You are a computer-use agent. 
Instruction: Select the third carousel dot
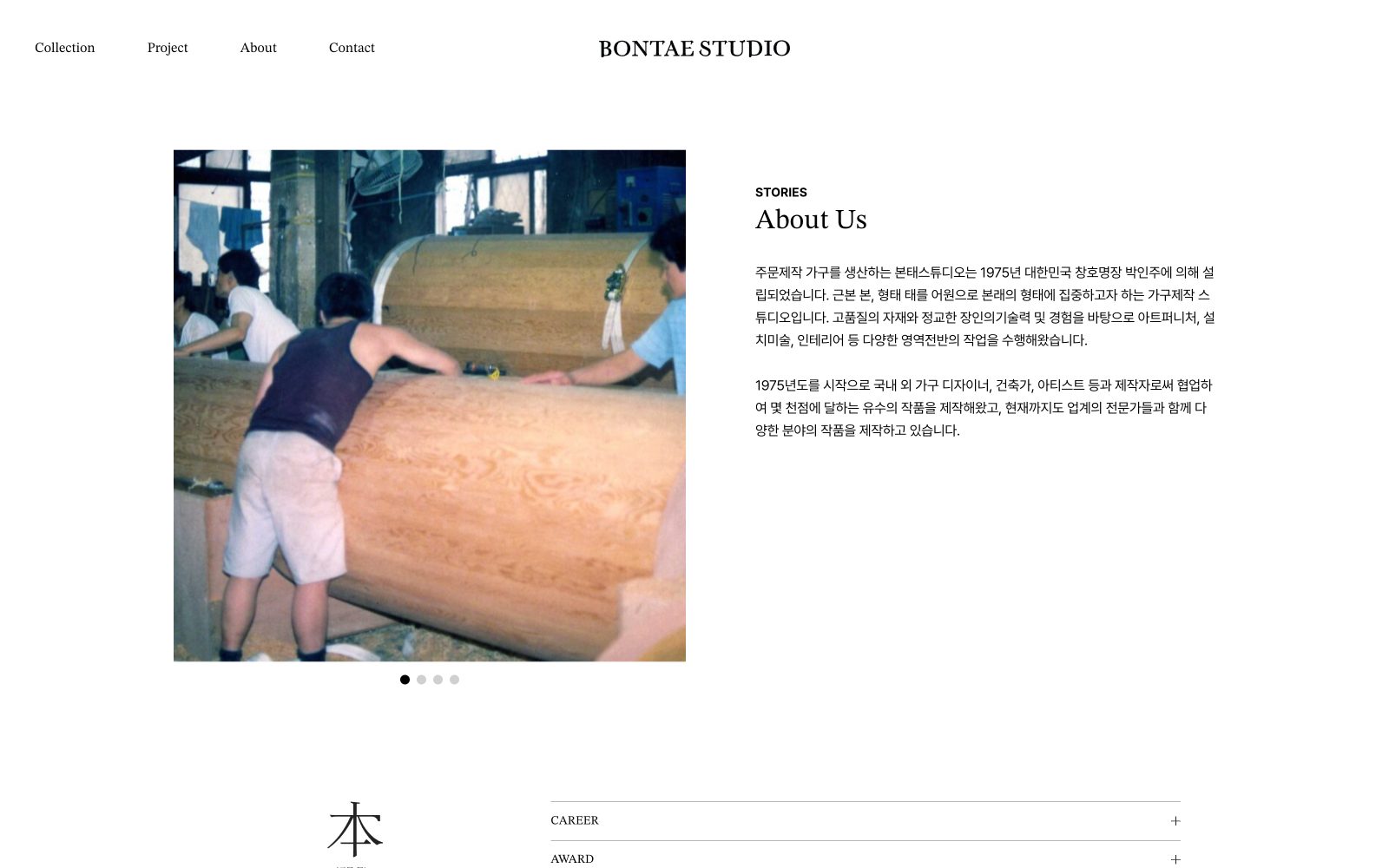[x=438, y=680]
